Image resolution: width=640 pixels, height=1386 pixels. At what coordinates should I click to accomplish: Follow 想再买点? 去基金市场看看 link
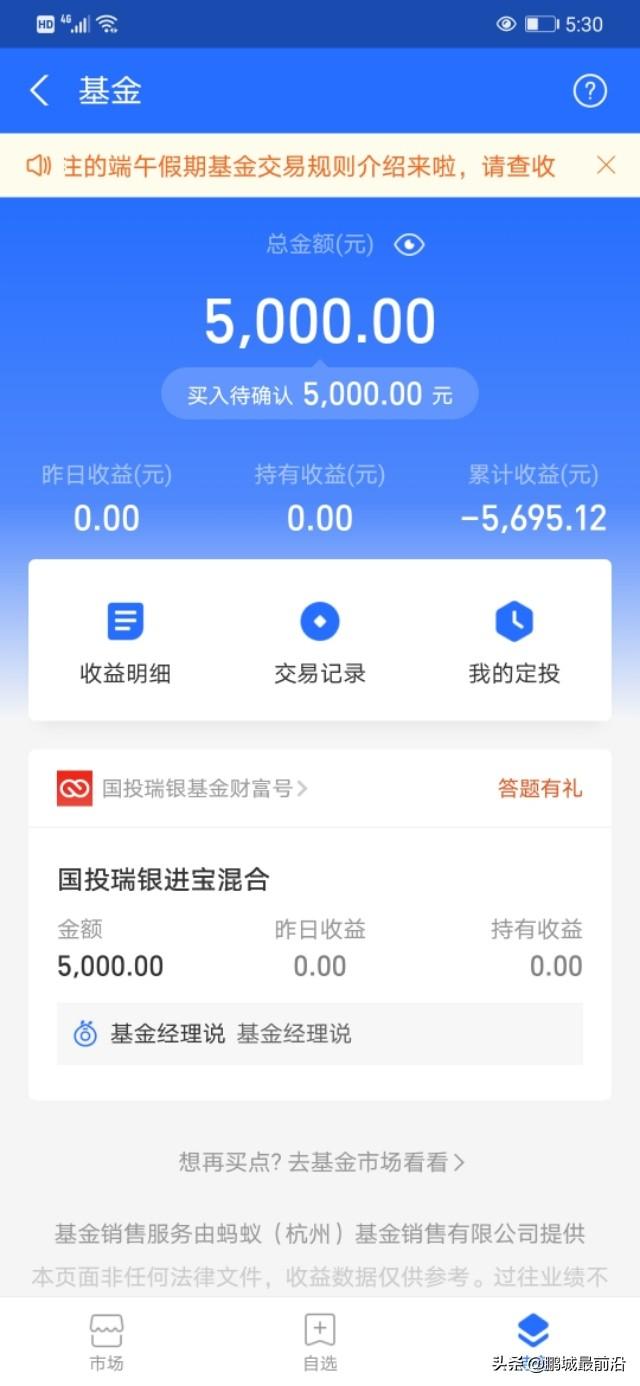click(321, 1162)
